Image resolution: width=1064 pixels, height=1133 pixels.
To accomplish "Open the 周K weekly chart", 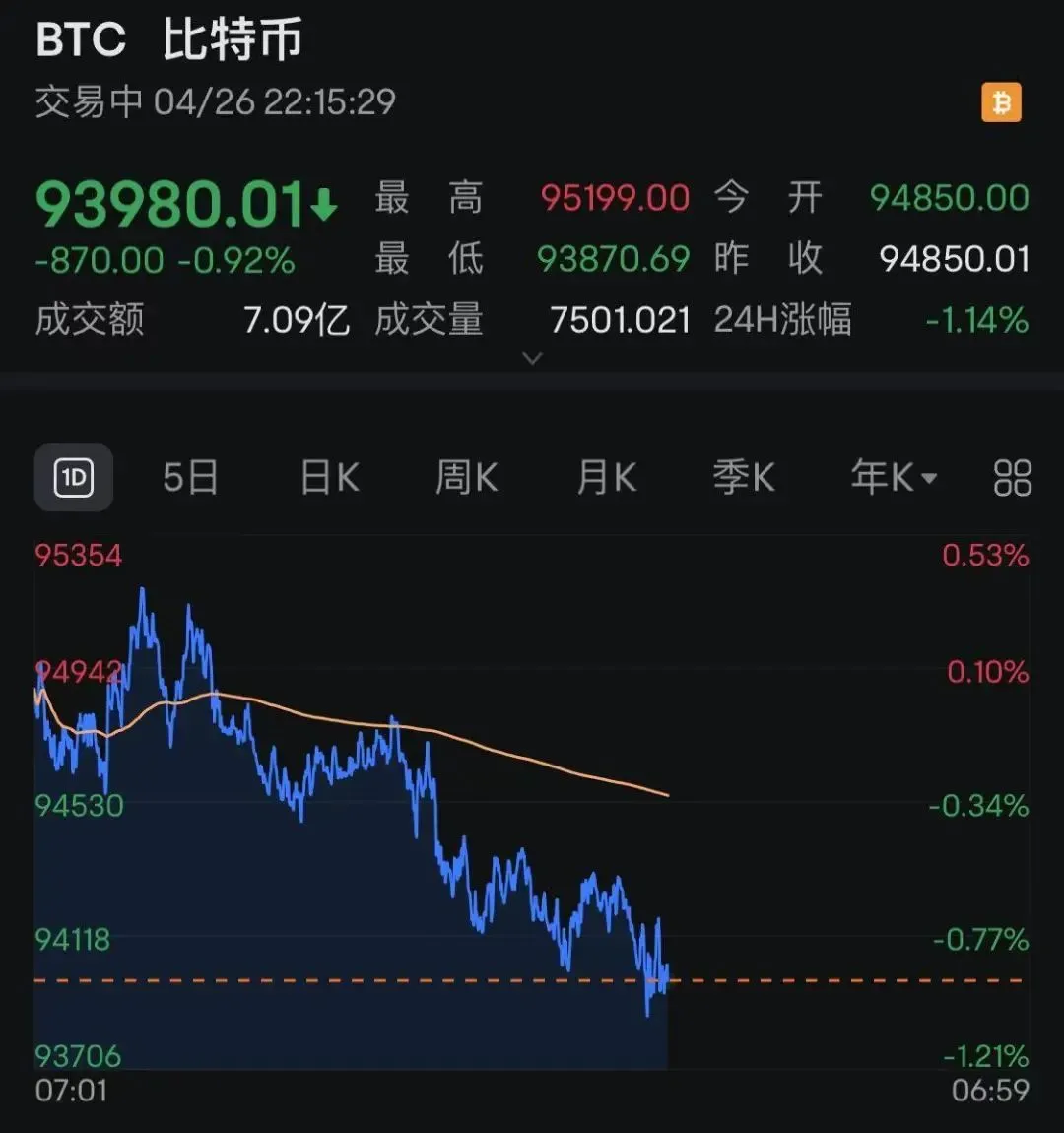I will [466, 479].
